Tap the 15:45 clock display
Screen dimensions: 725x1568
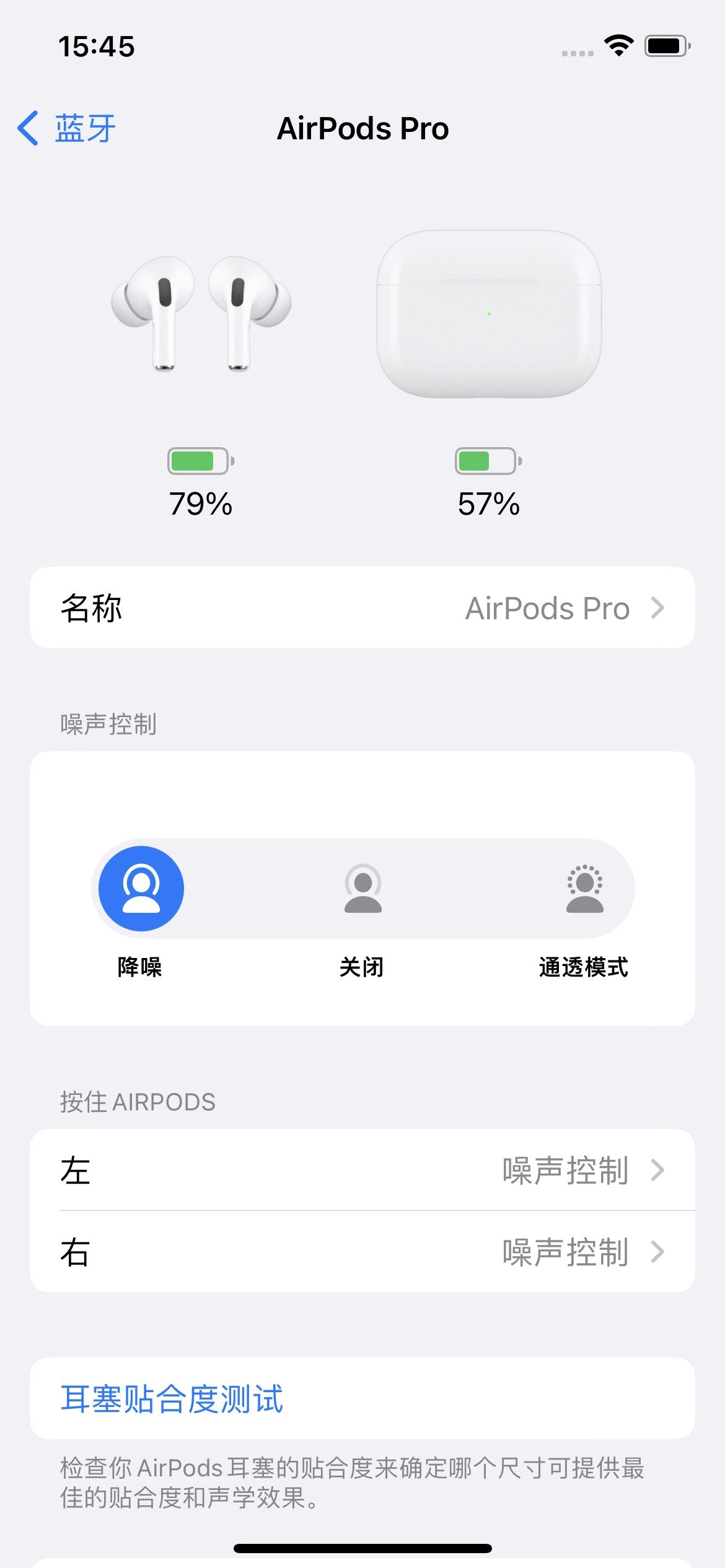coord(96,45)
